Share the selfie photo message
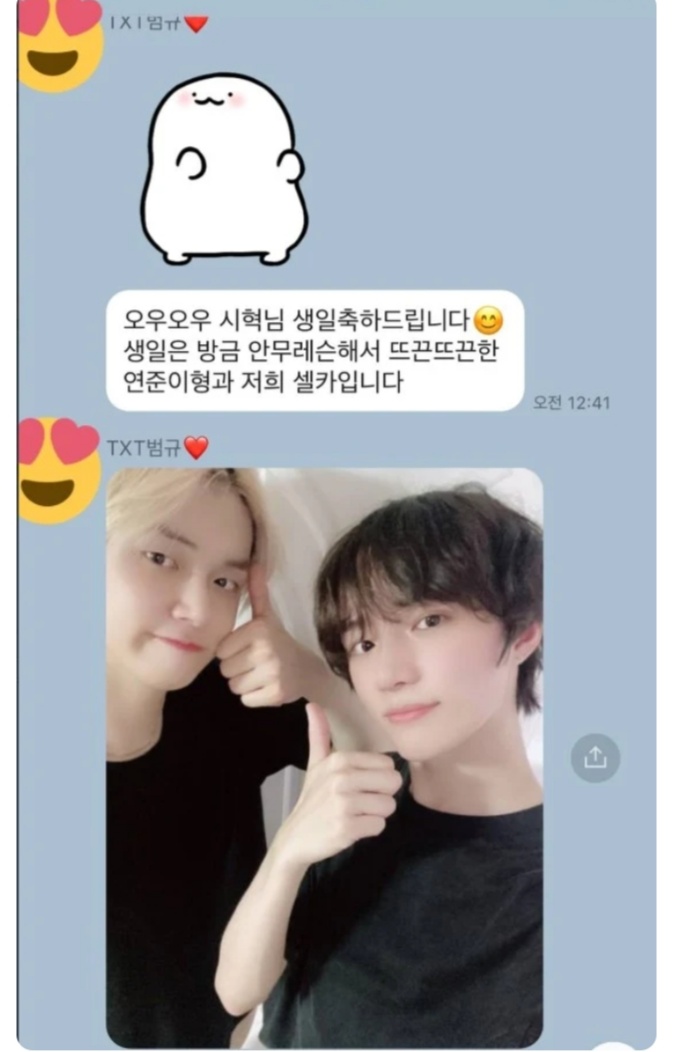The image size is (676, 1052). point(595,758)
